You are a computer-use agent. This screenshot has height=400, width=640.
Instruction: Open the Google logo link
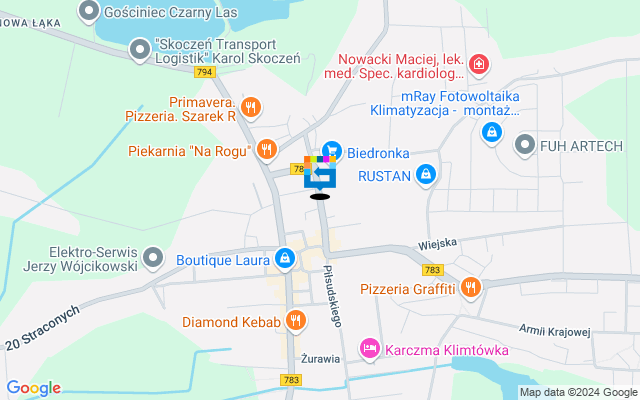(33, 388)
